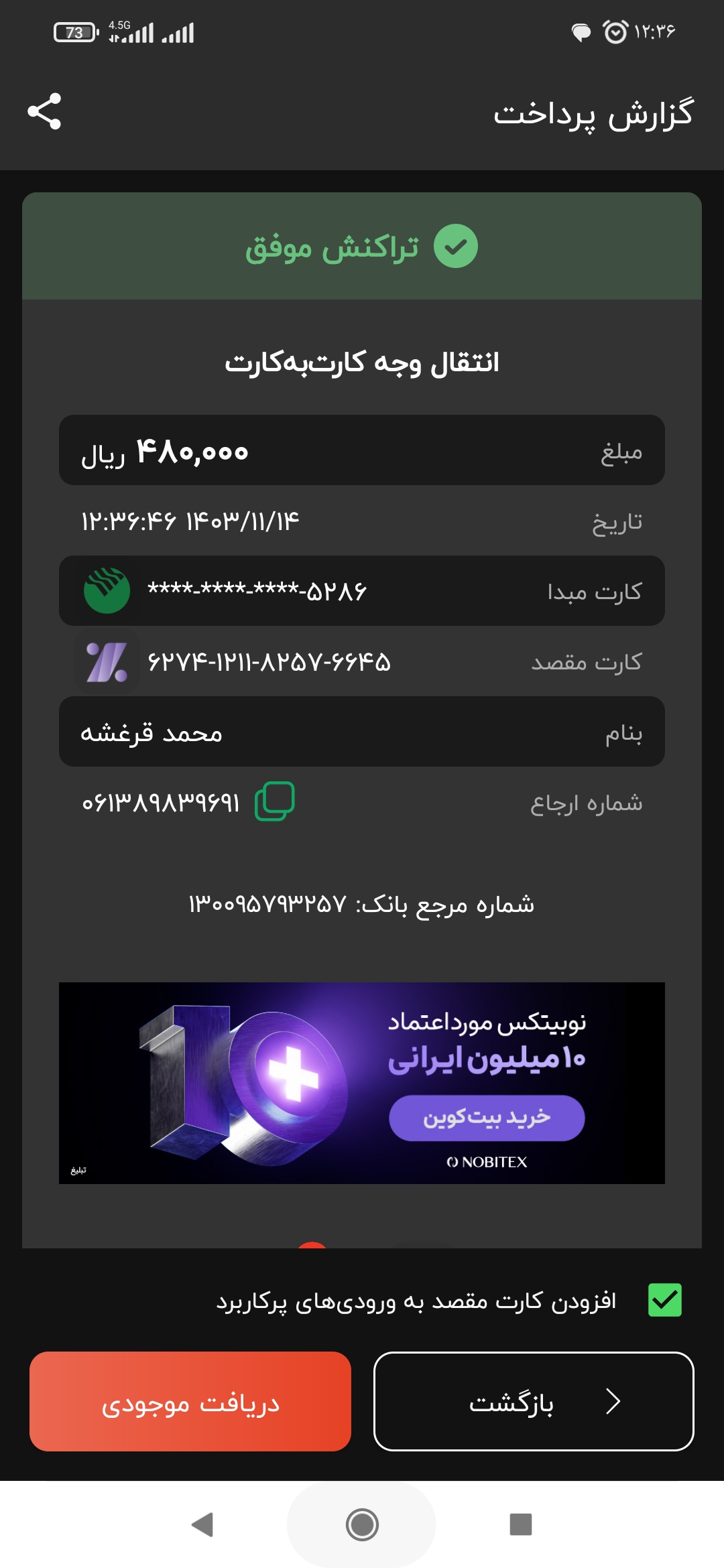Screen dimensions: 724x1568
Task: Tap the دریافت موجودی button
Action: pyautogui.click(x=190, y=1401)
